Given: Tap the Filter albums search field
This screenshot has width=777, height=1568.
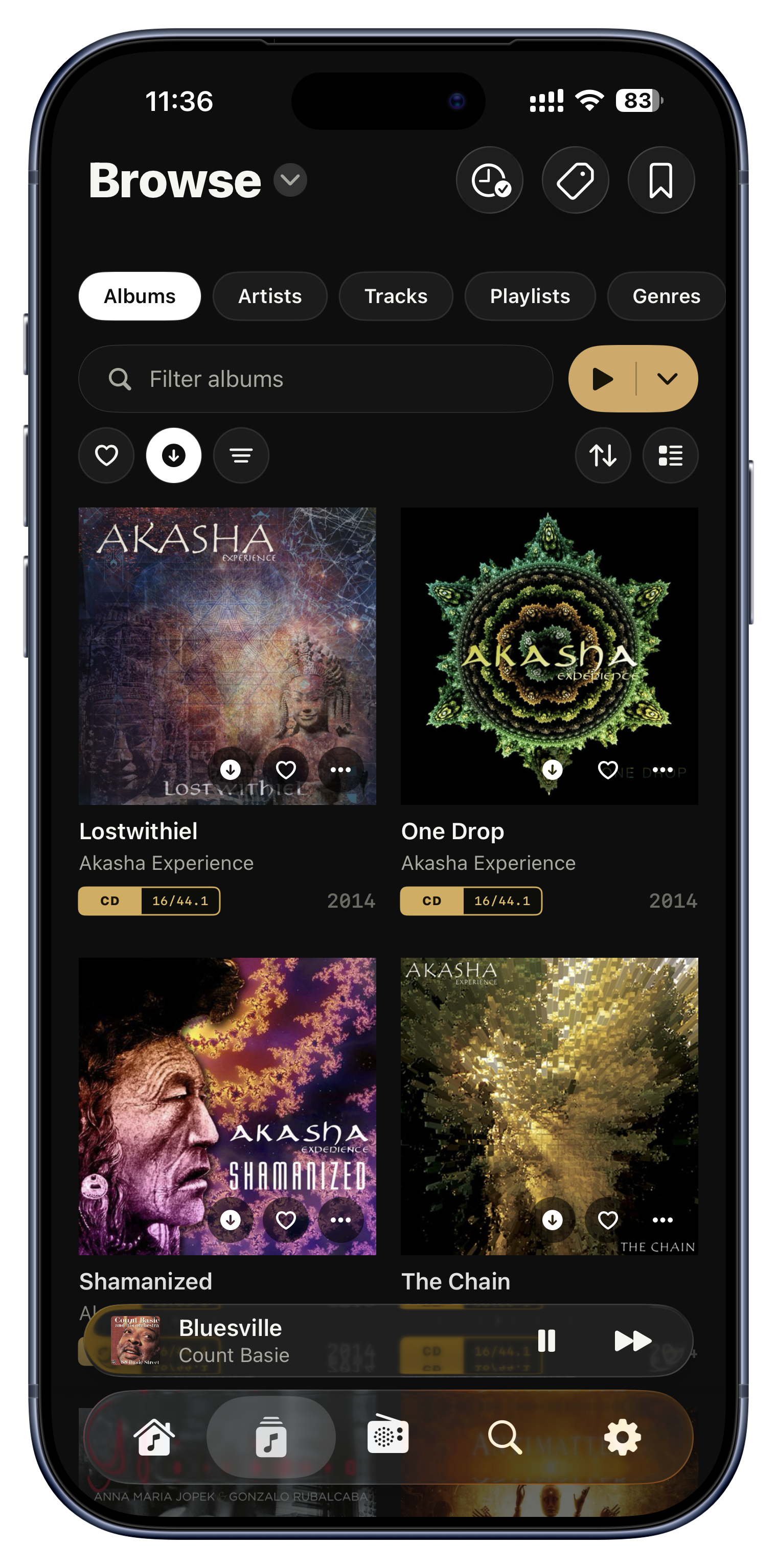Looking at the screenshot, I should 315,379.
